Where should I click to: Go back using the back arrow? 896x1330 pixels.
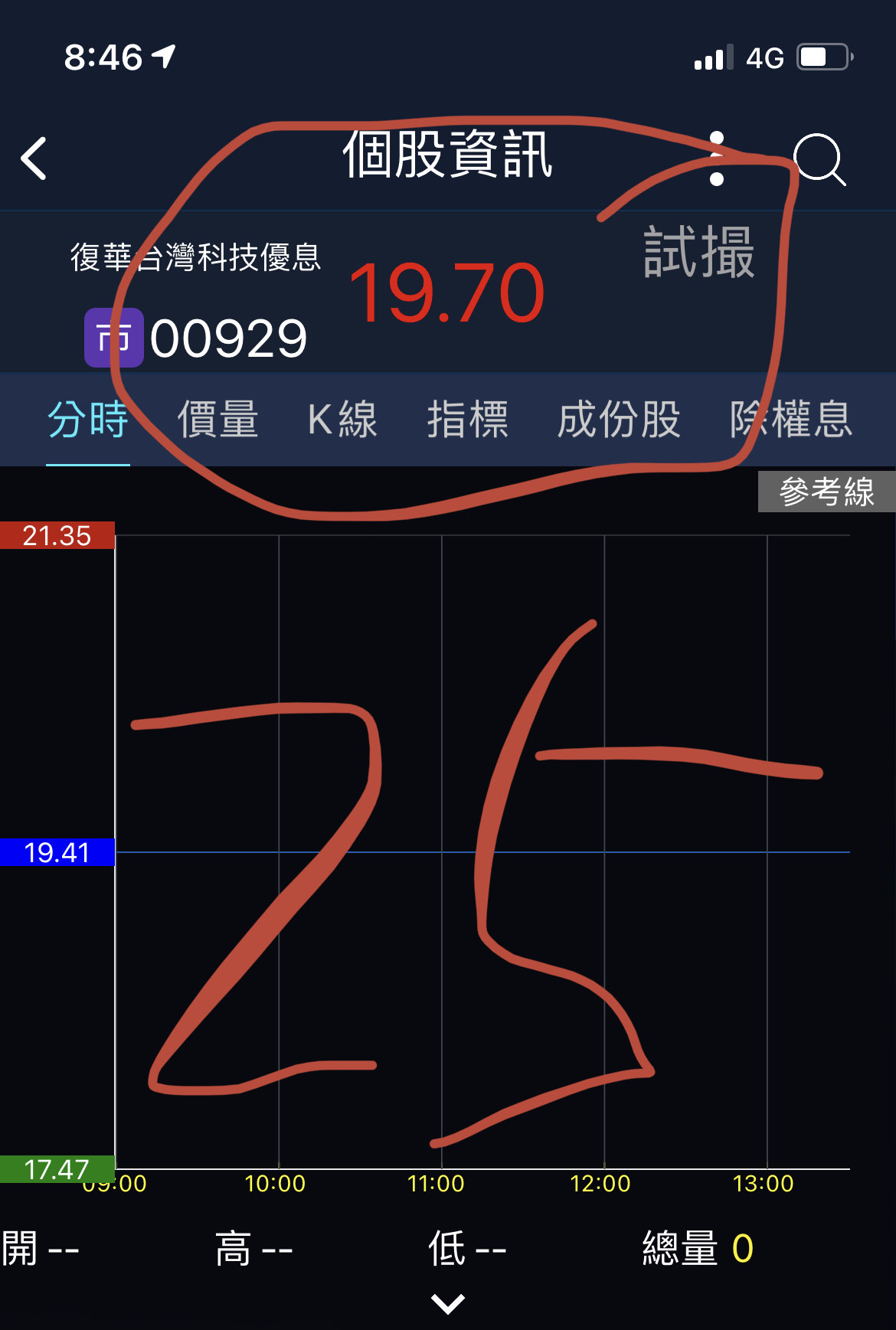[x=34, y=158]
